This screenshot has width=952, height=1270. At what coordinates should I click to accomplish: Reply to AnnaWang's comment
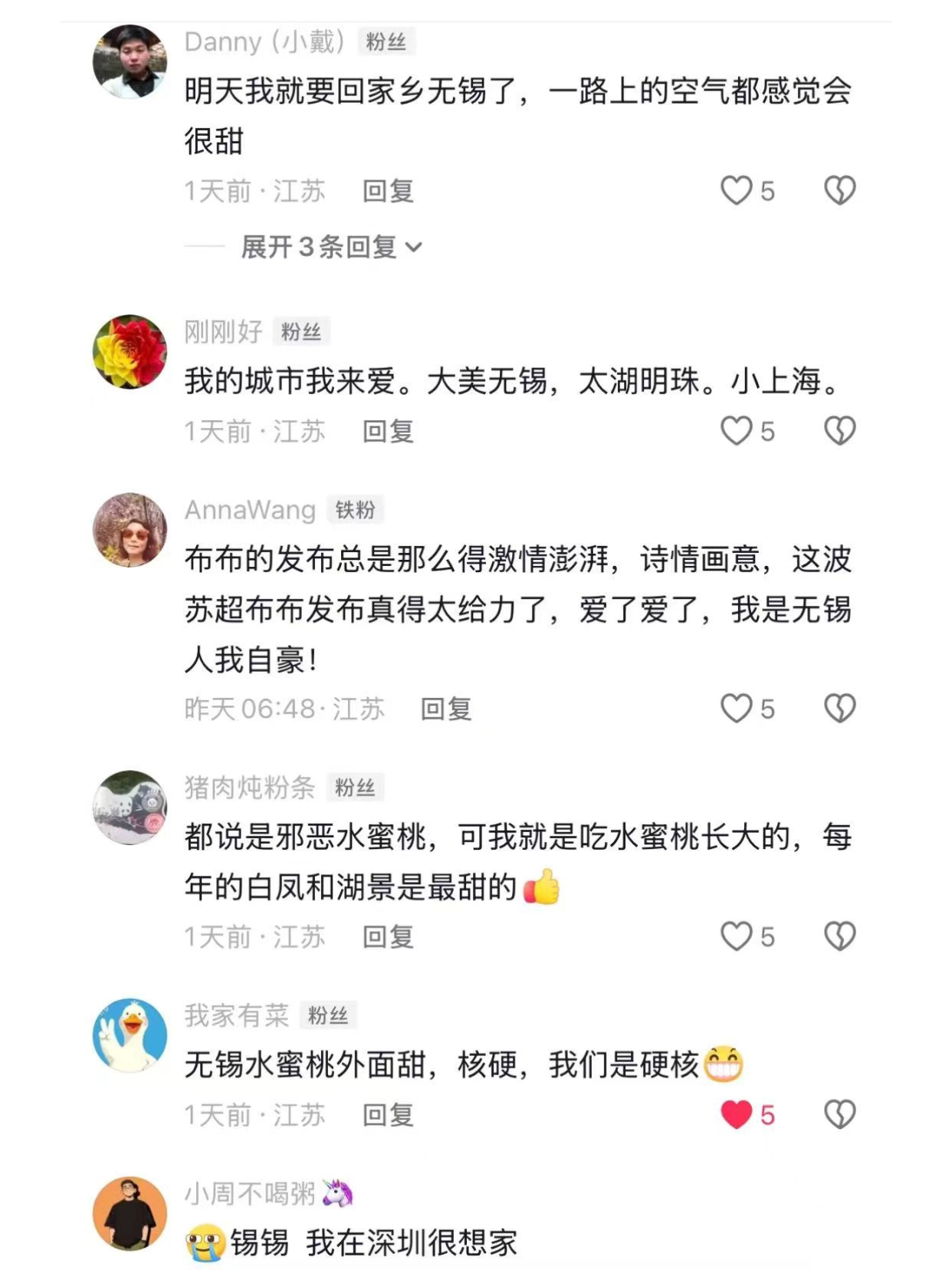coord(446,709)
